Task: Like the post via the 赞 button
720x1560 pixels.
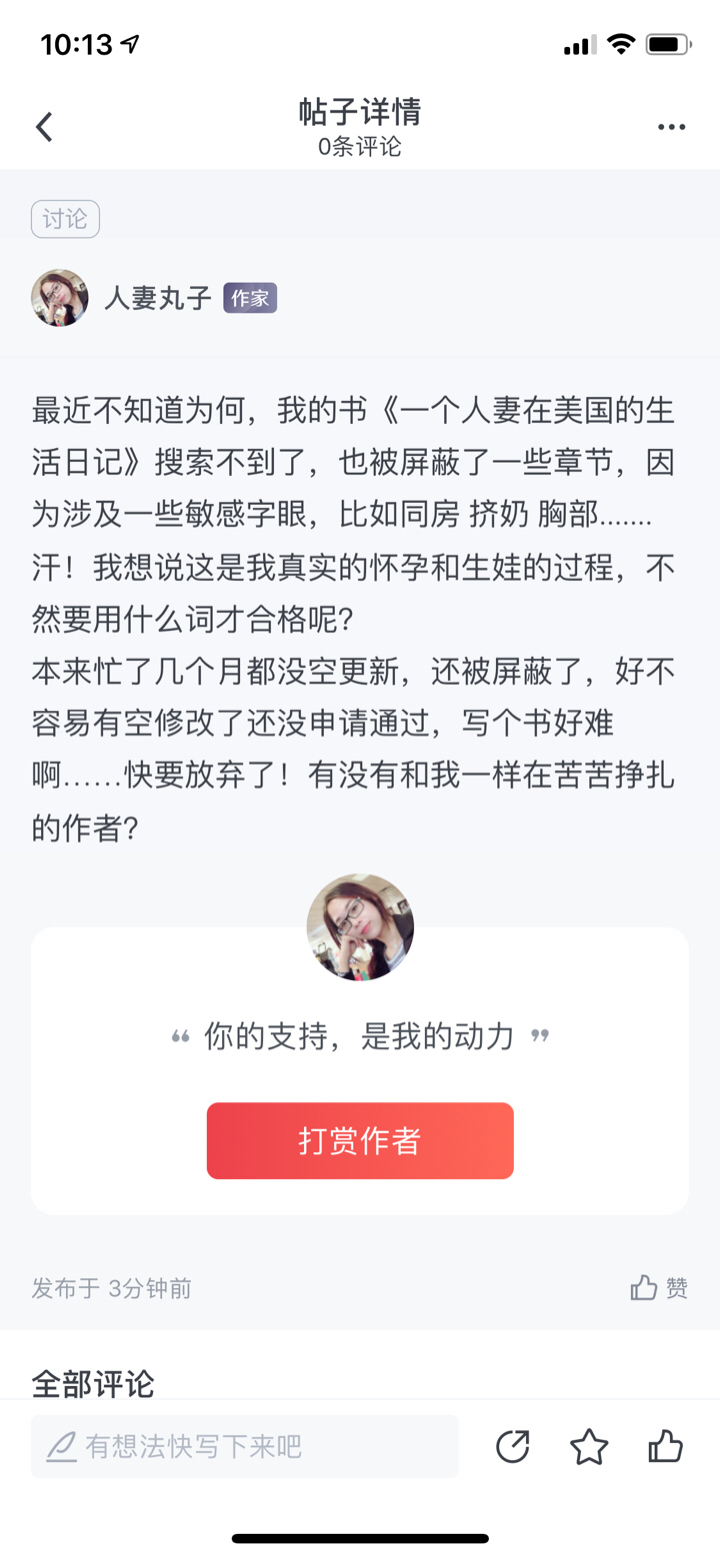Action: pos(659,1288)
